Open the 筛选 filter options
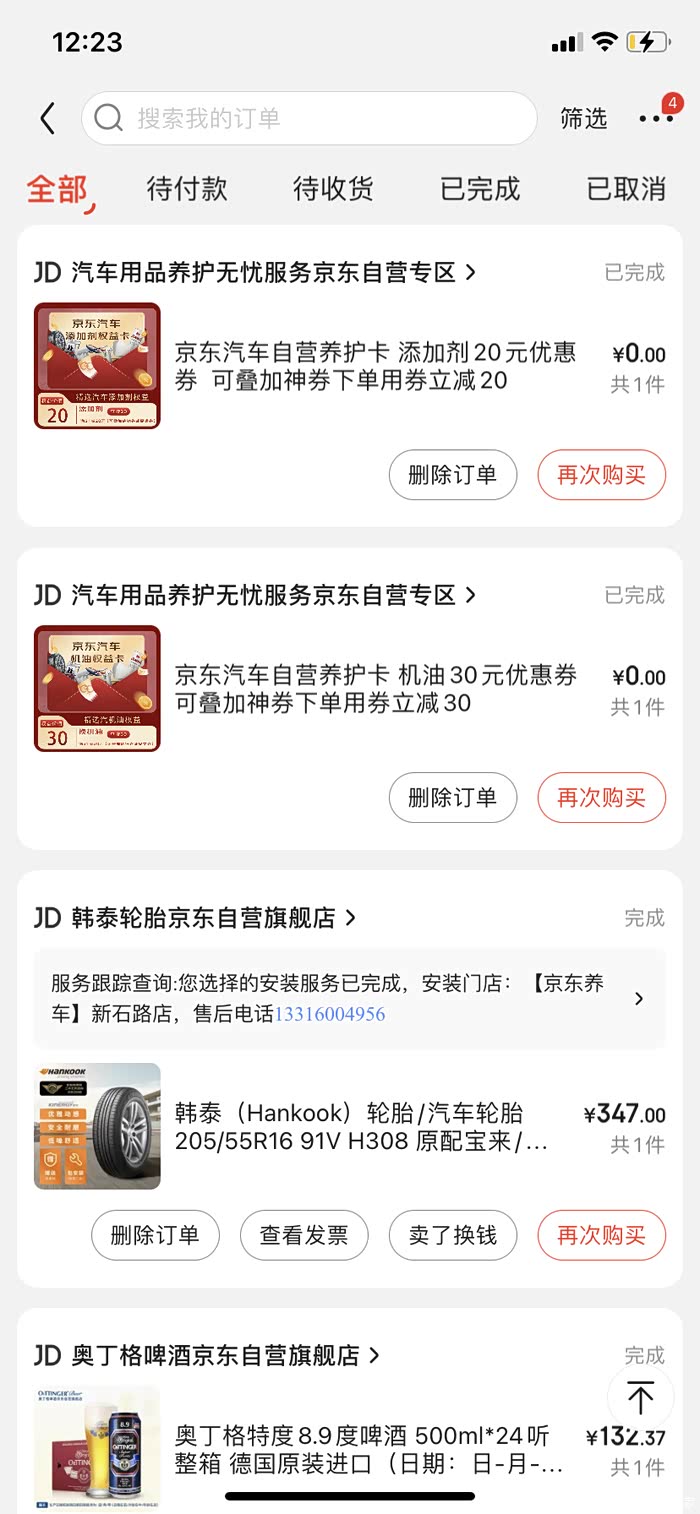 tap(584, 119)
